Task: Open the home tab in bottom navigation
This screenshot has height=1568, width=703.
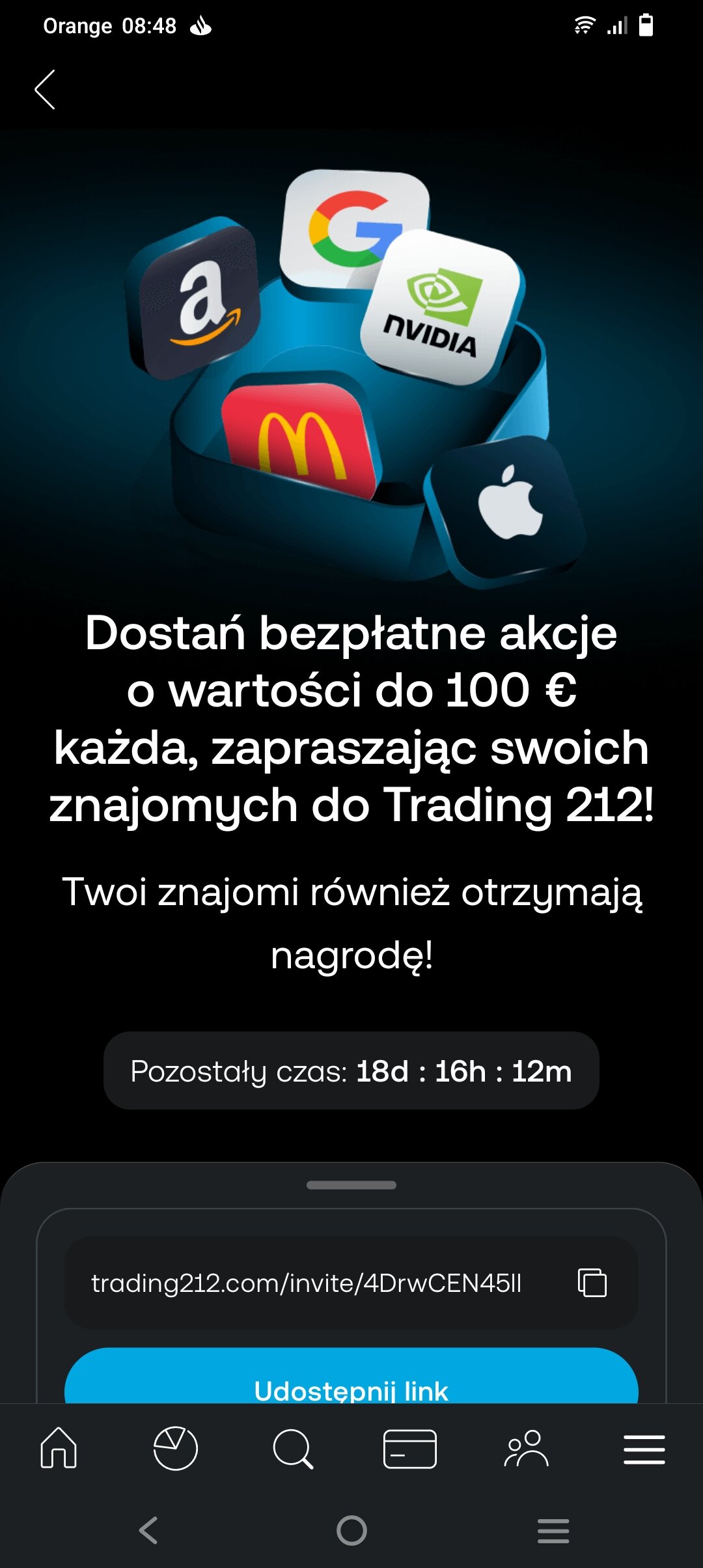Action: coord(59,1448)
